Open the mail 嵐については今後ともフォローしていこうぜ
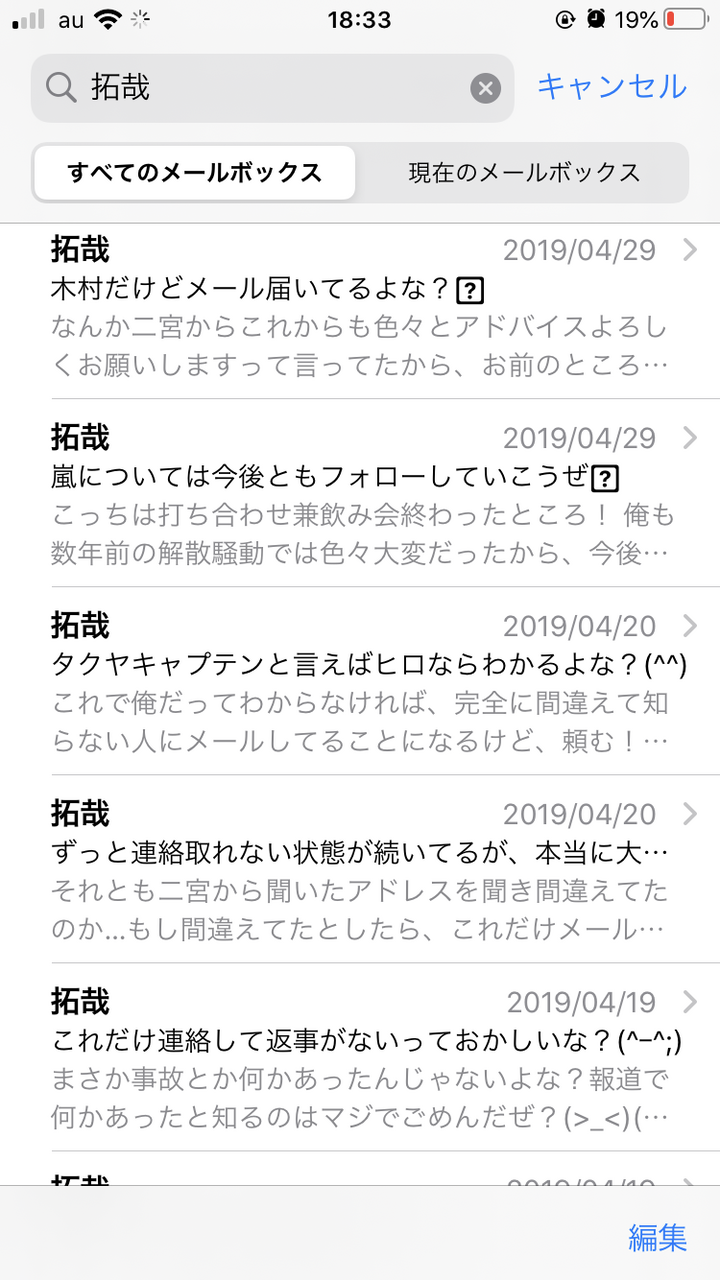 point(360,493)
